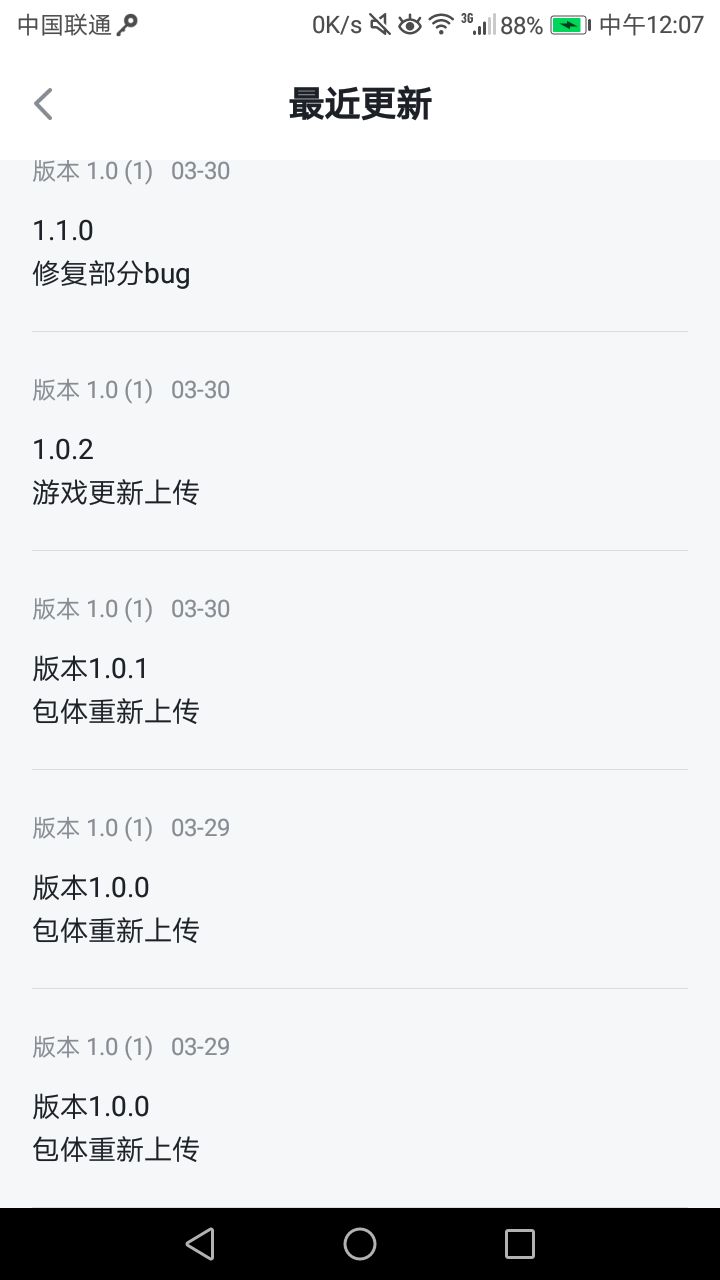Tap the system back button
The height and width of the screenshot is (1280, 720).
pyautogui.click(x=200, y=1244)
